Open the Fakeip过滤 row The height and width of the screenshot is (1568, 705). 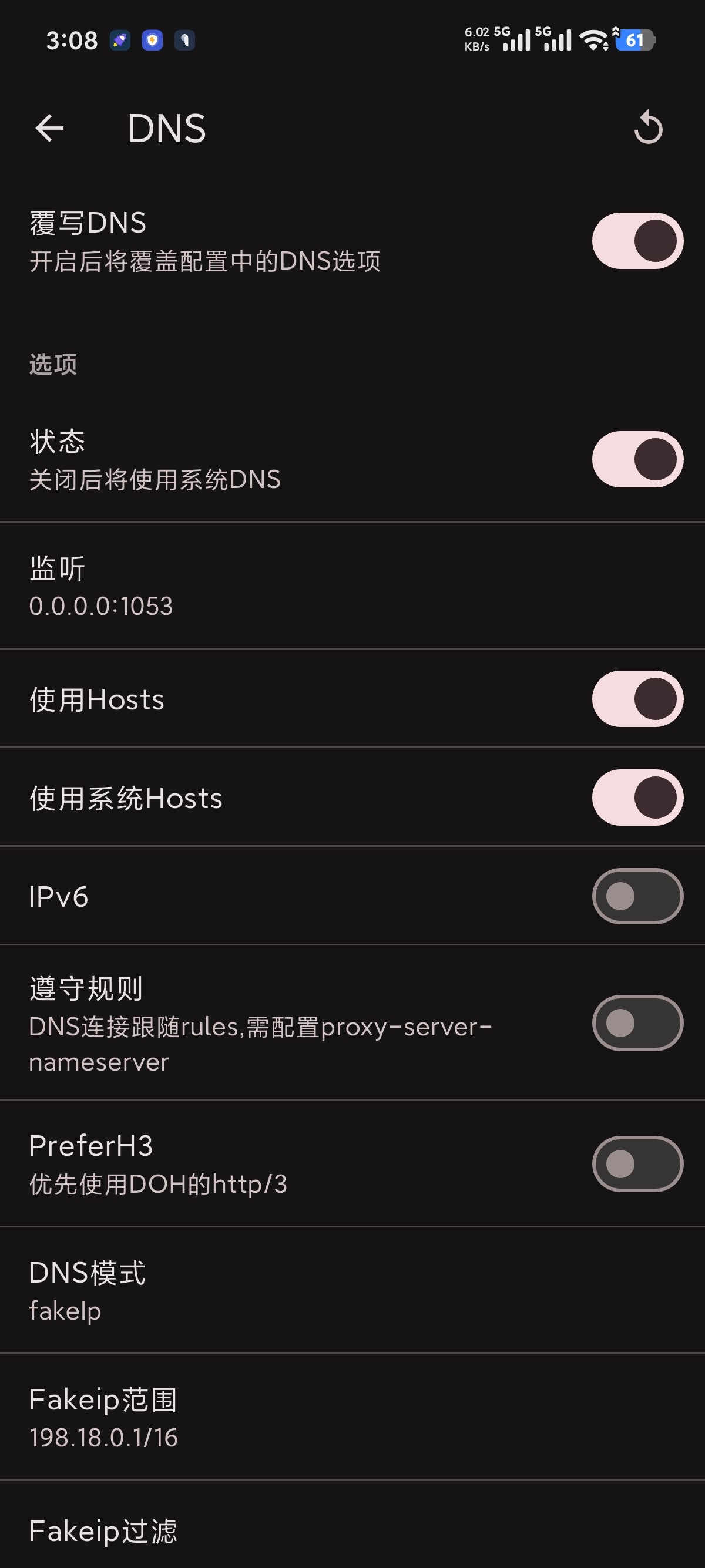tap(244, 1530)
